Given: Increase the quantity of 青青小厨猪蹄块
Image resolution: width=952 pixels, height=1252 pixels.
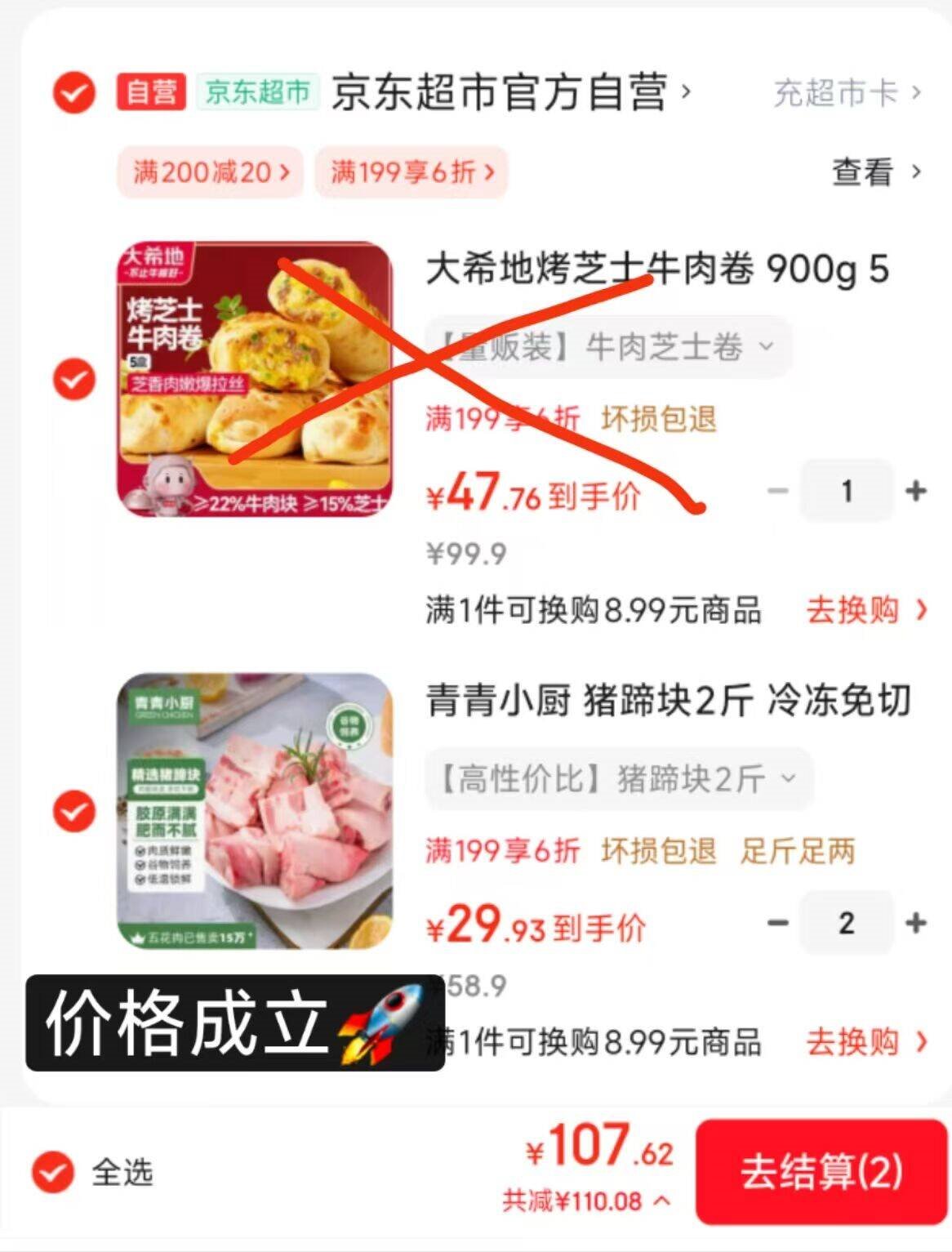Looking at the screenshot, I should 916,923.
